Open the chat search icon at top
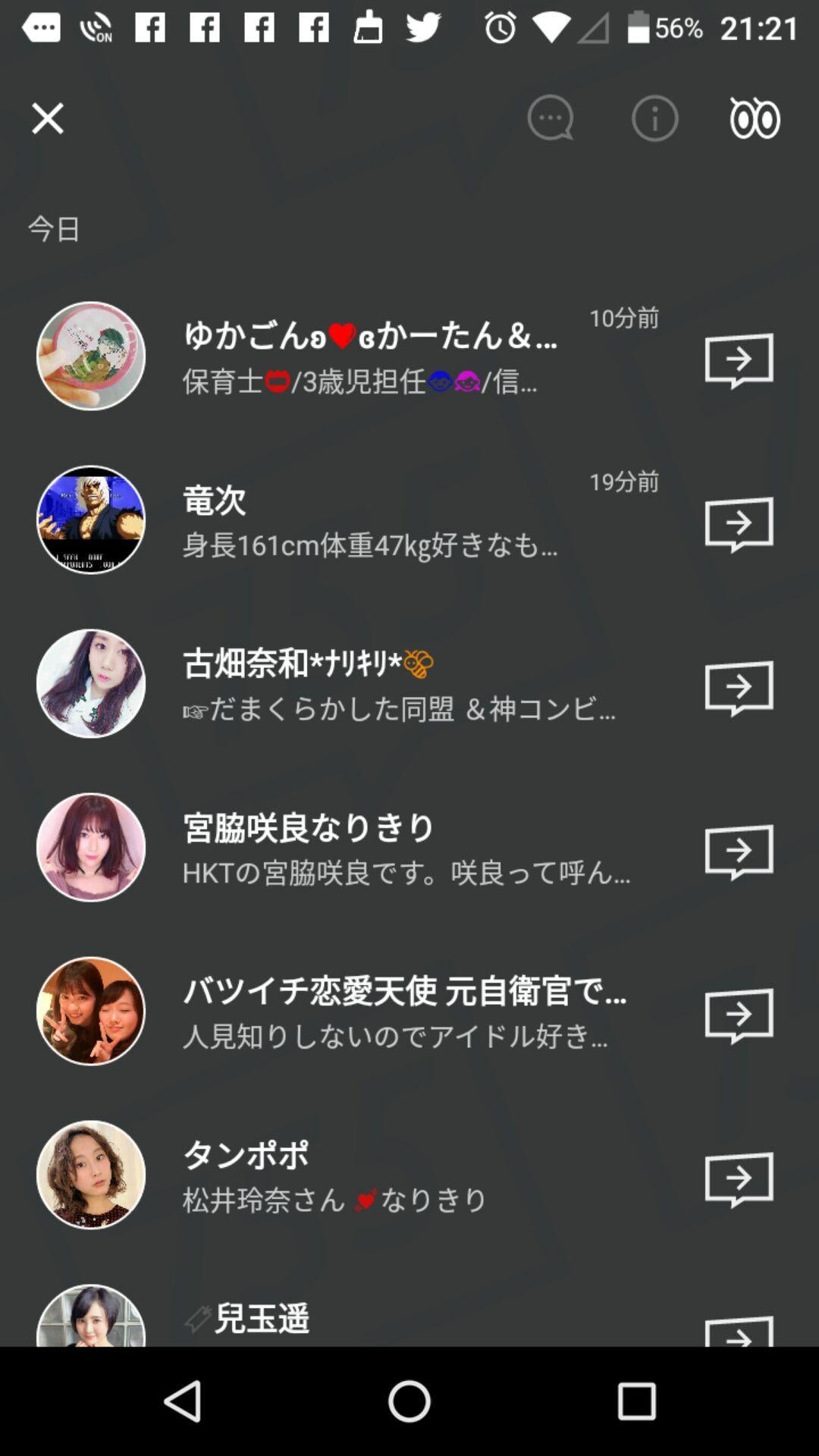Viewport: 819px width, 1456px height. (549, 118)
